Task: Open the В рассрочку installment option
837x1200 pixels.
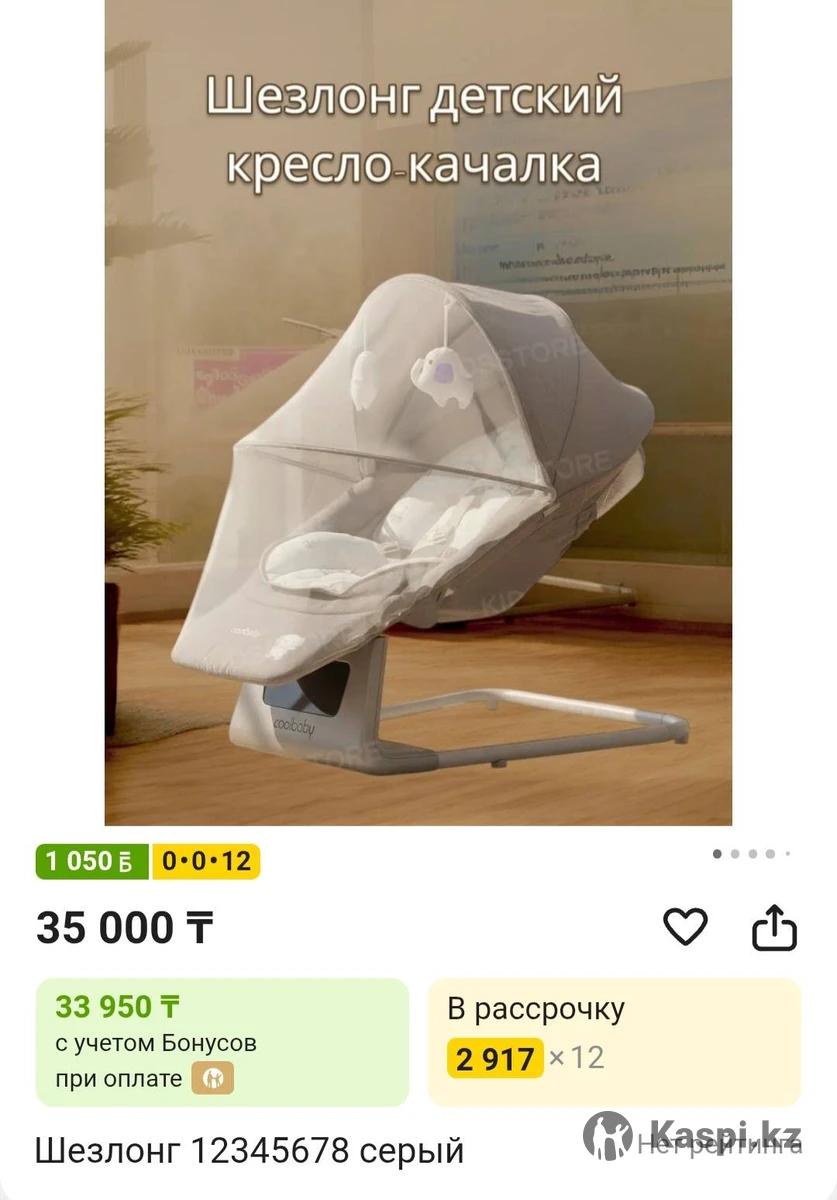Action: coord(614,1042)
